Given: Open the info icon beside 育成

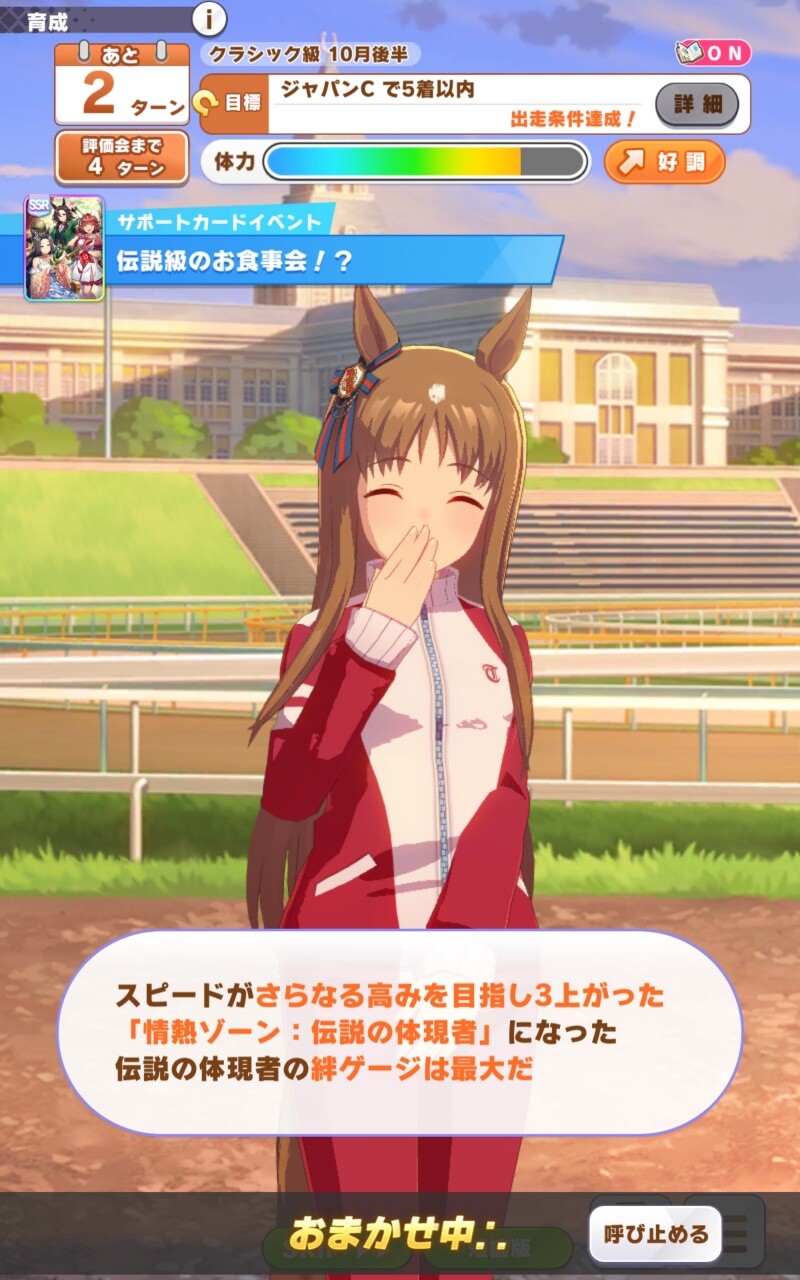Looking at the screenshot, I should point(209,18).
